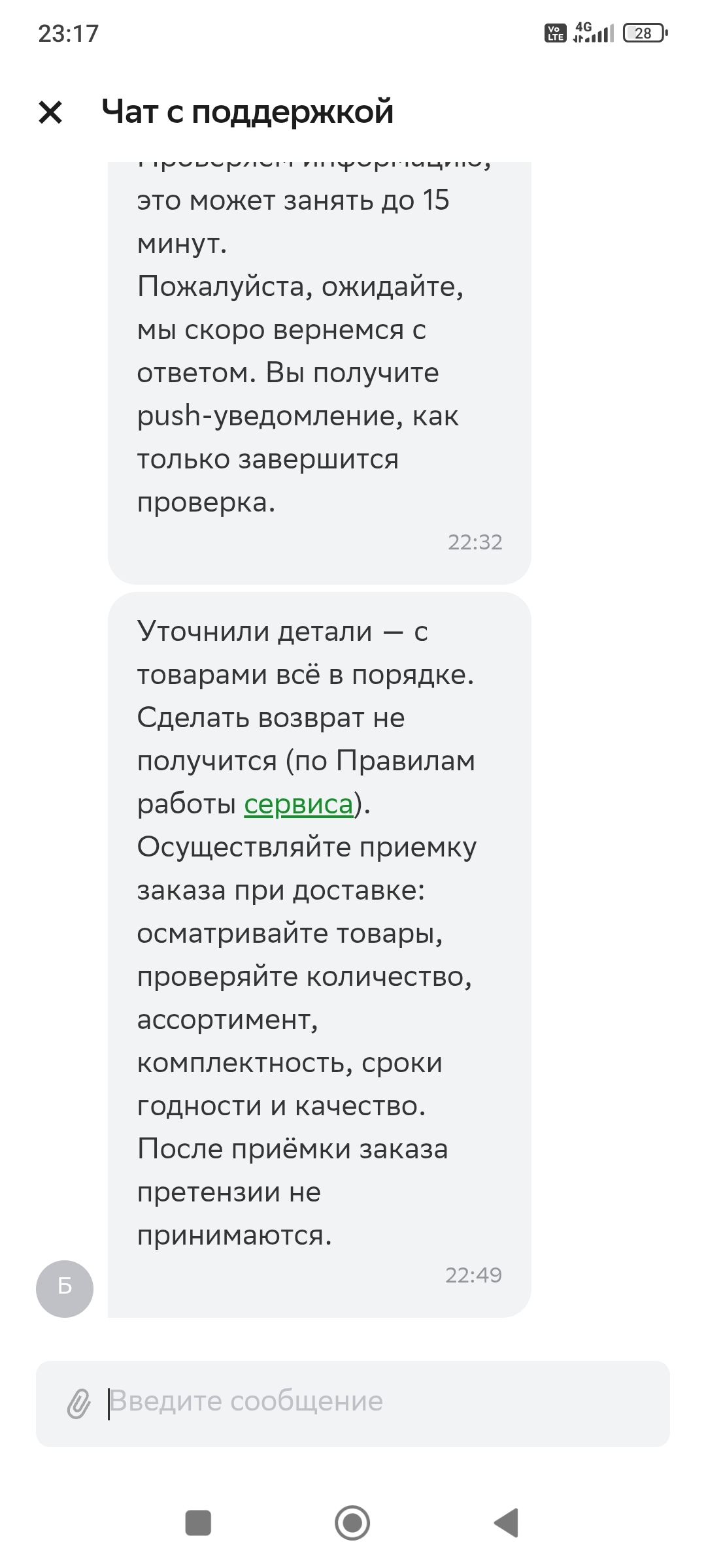Go back using the system back triangle
706x1568 pixels.
click(507, 1522)
